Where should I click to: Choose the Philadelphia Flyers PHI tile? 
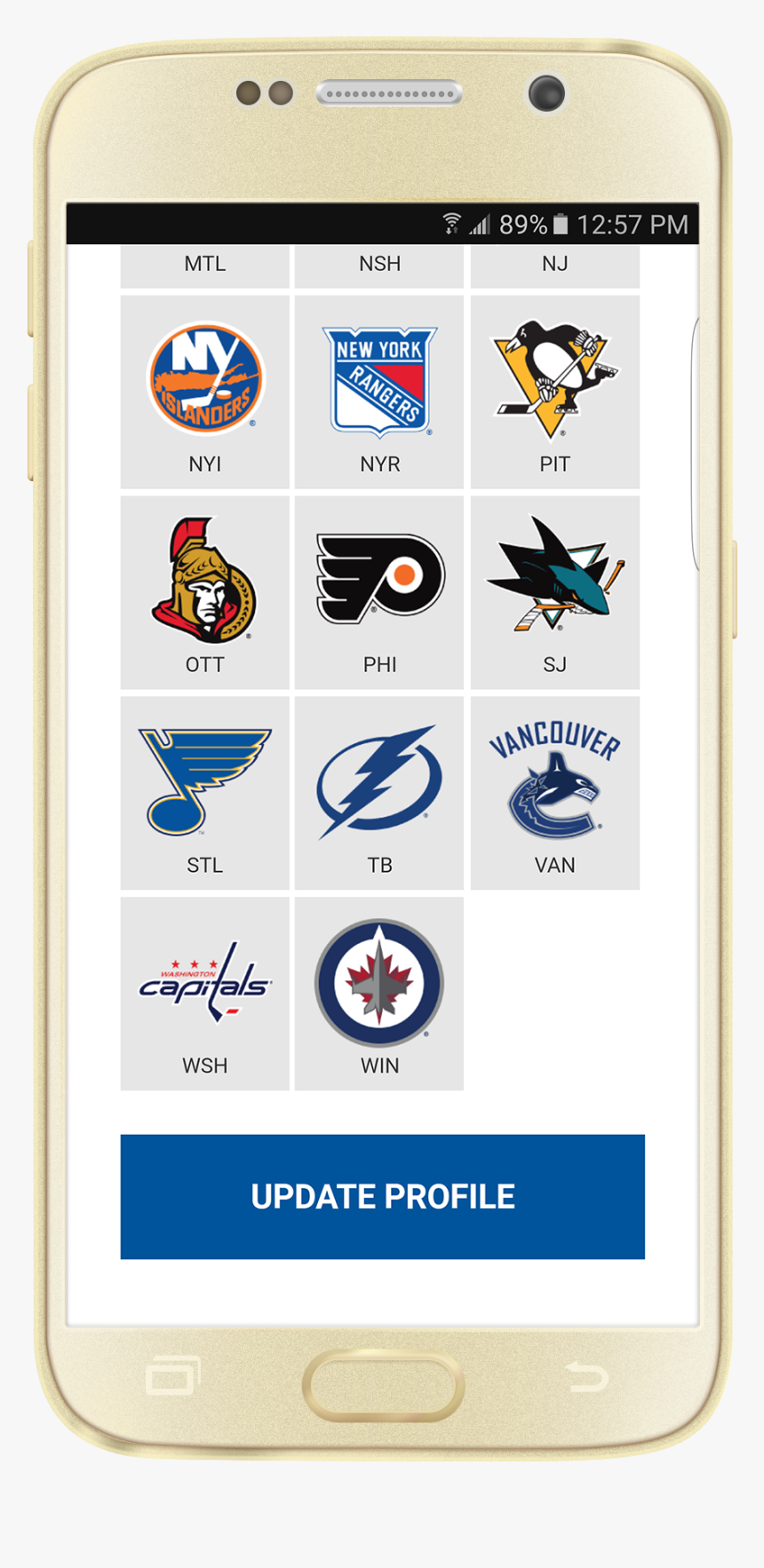click(x=379, y=592)
